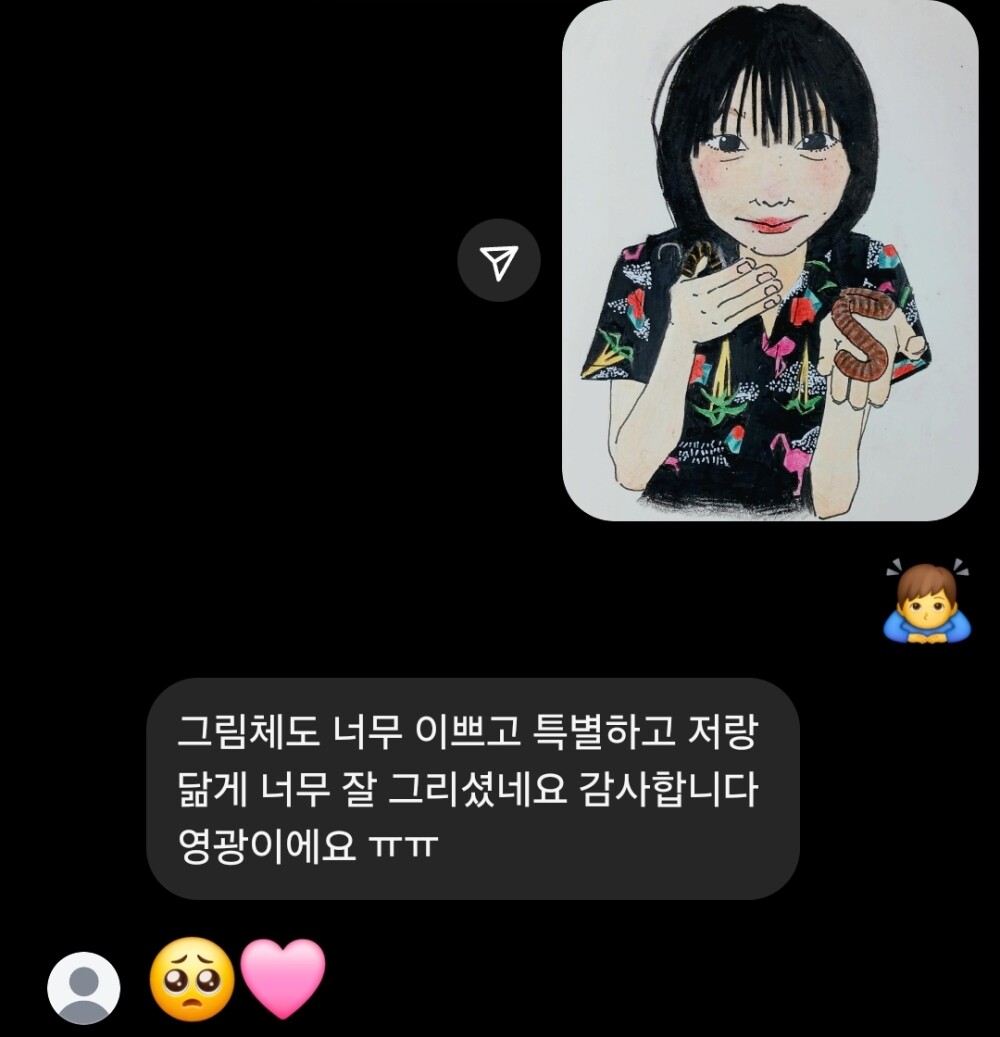Tap the share arrow beside the drawing

[x=499, y=261]
